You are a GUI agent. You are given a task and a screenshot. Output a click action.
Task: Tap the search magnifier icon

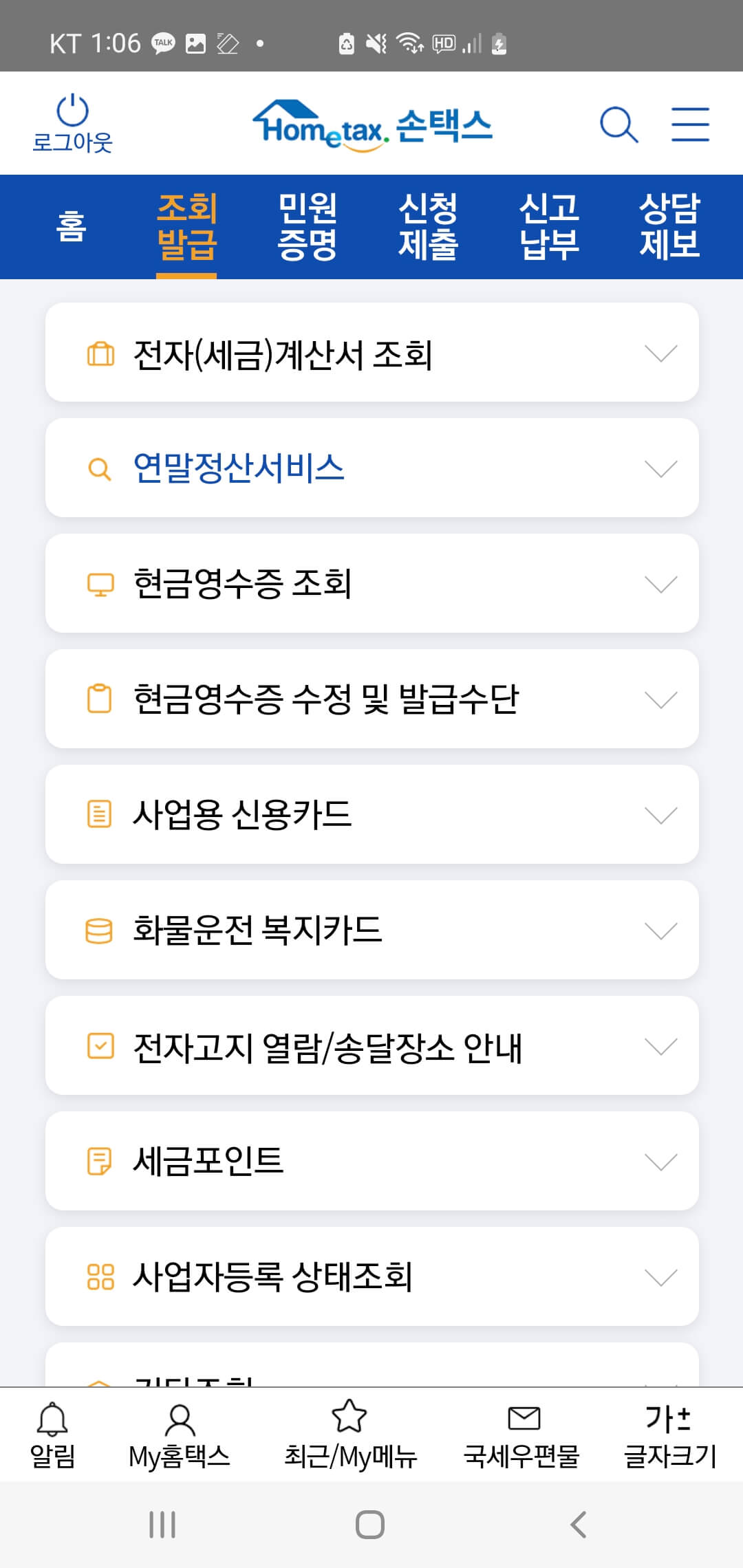click(618, 124)
